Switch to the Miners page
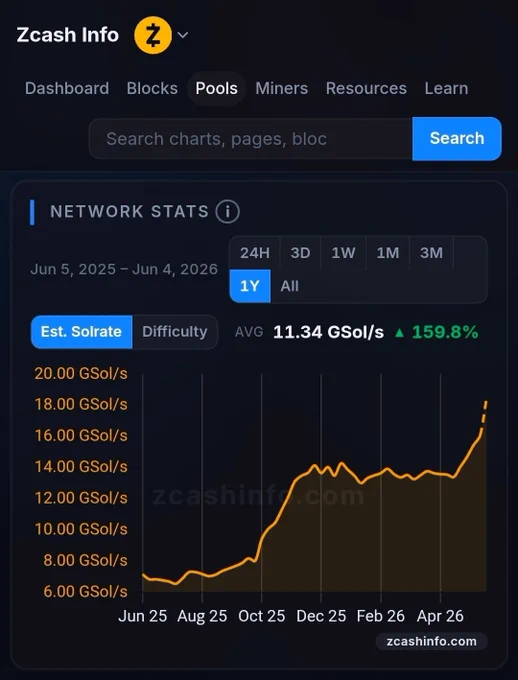The height and width of the screenshot is (680, 518). tap(282, 88)
